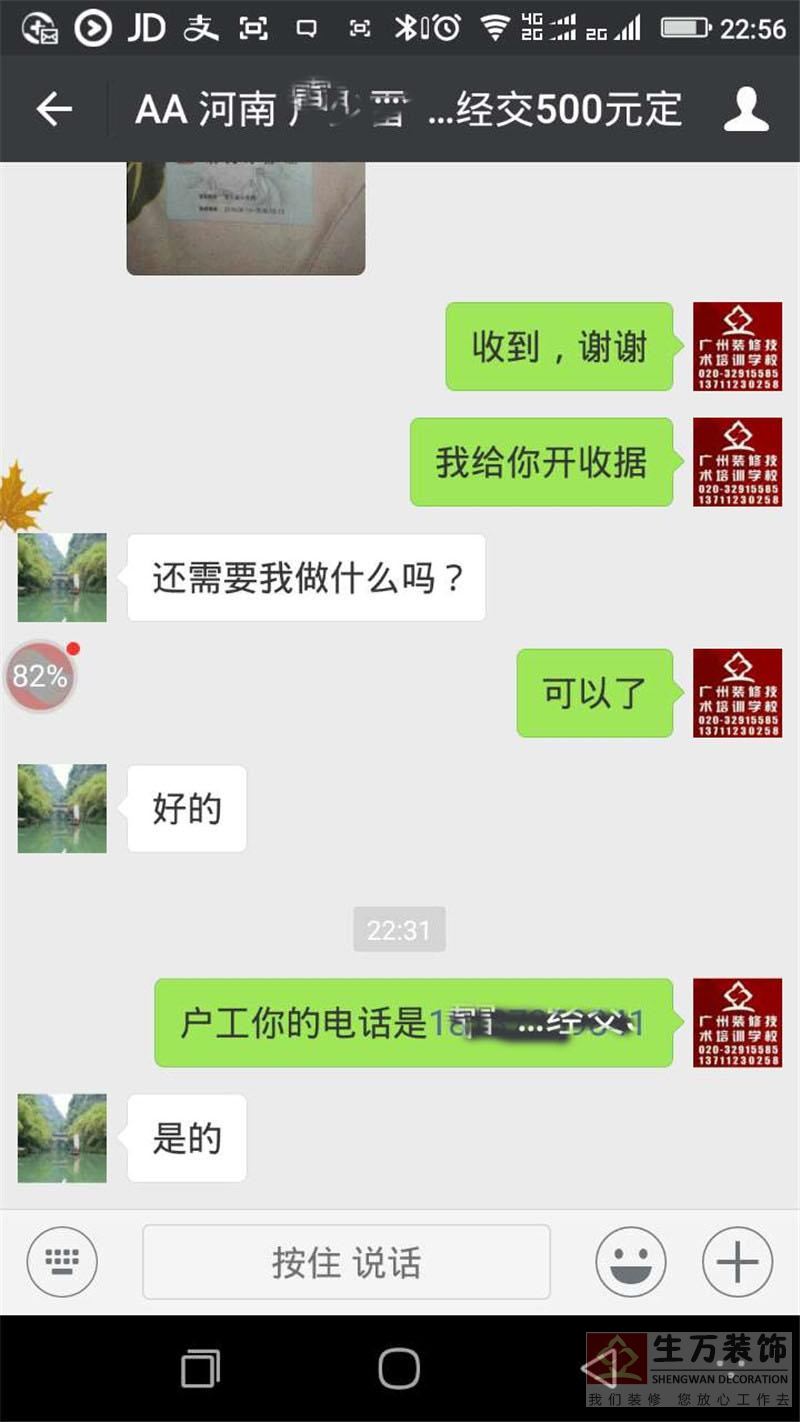Open the emoji sticker panel
Image resolution: width=800 pixels, height=1422 pixels.
(631, 1262)
